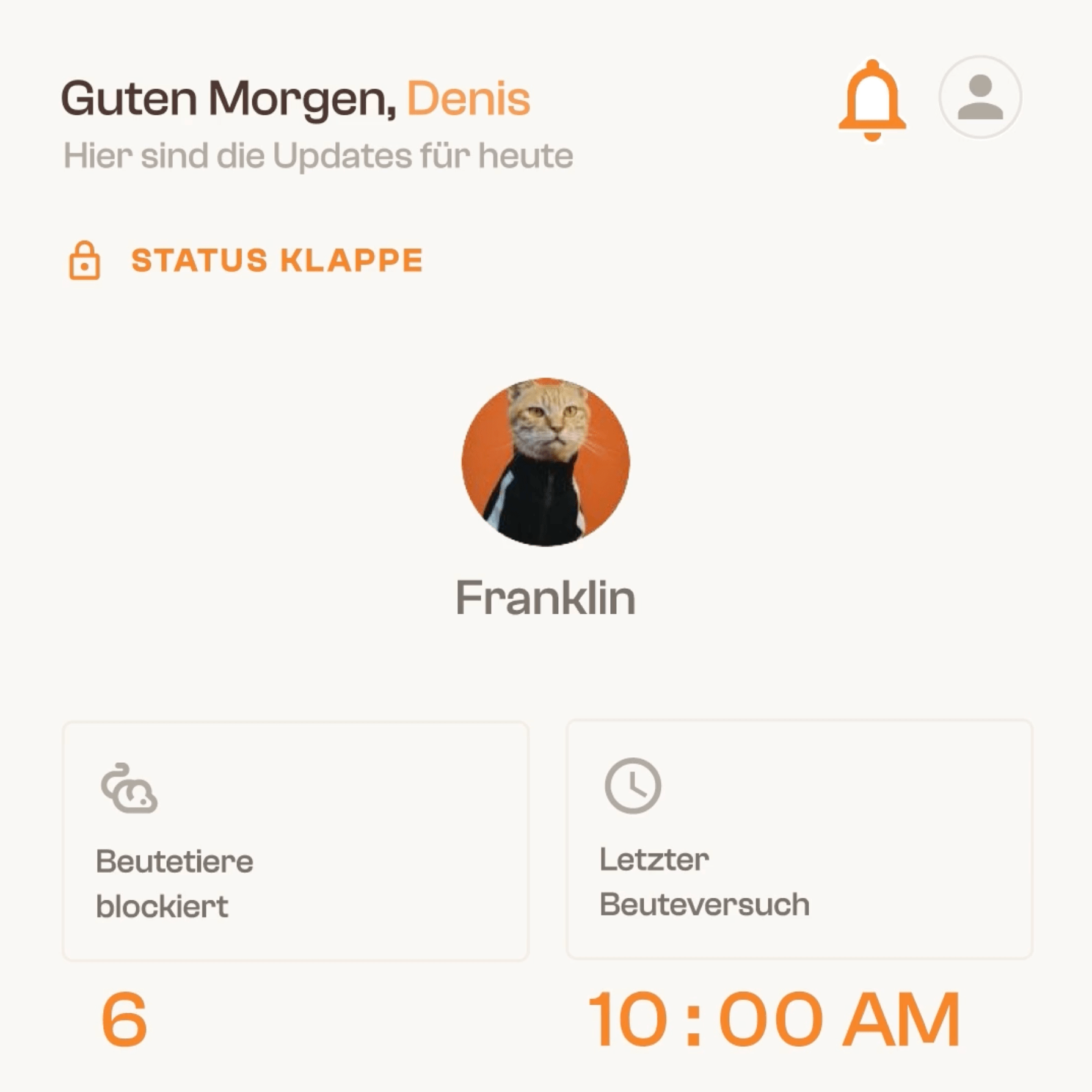Open Franklin's cat profile picture
This screenshot has height=1092, width=1092.
point(545,462)
